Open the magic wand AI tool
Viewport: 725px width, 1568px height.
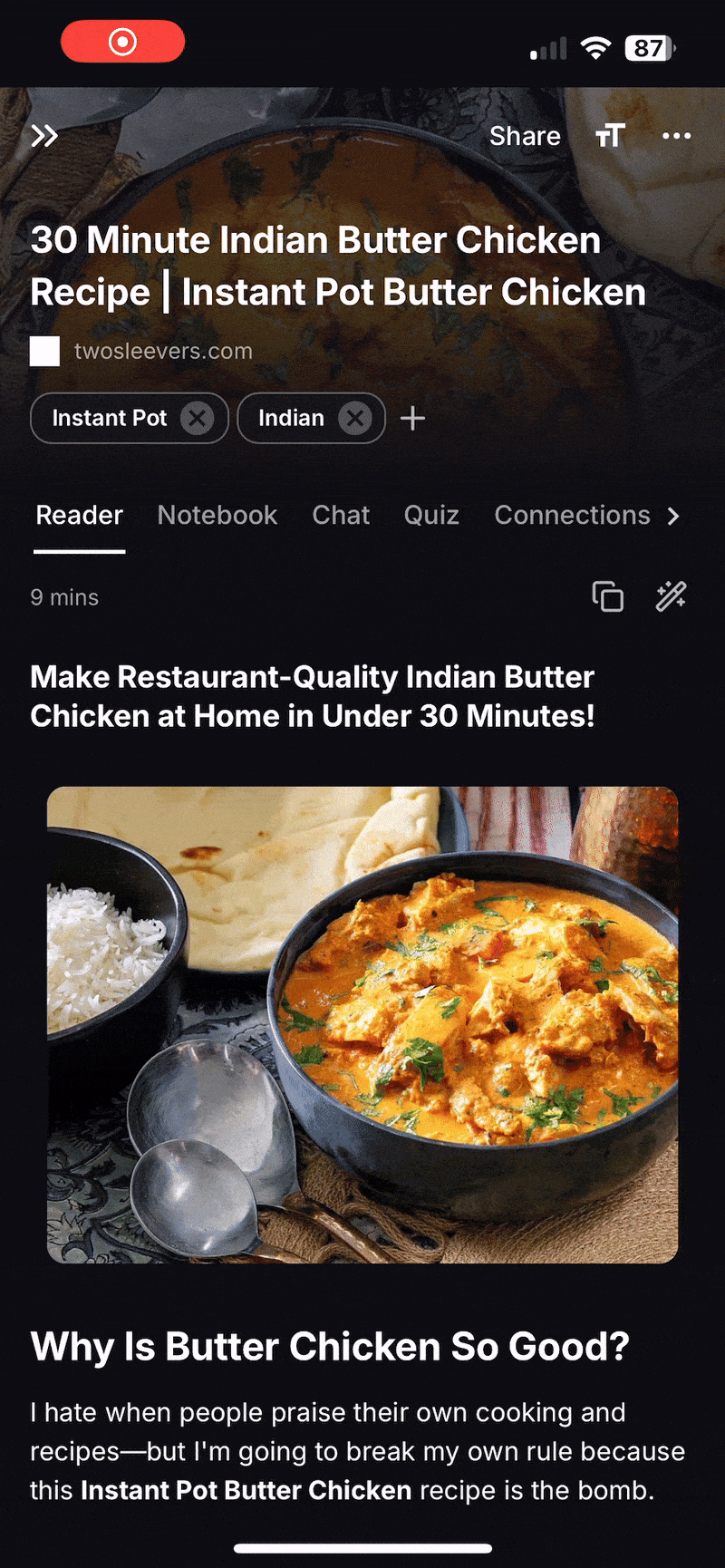671,596
